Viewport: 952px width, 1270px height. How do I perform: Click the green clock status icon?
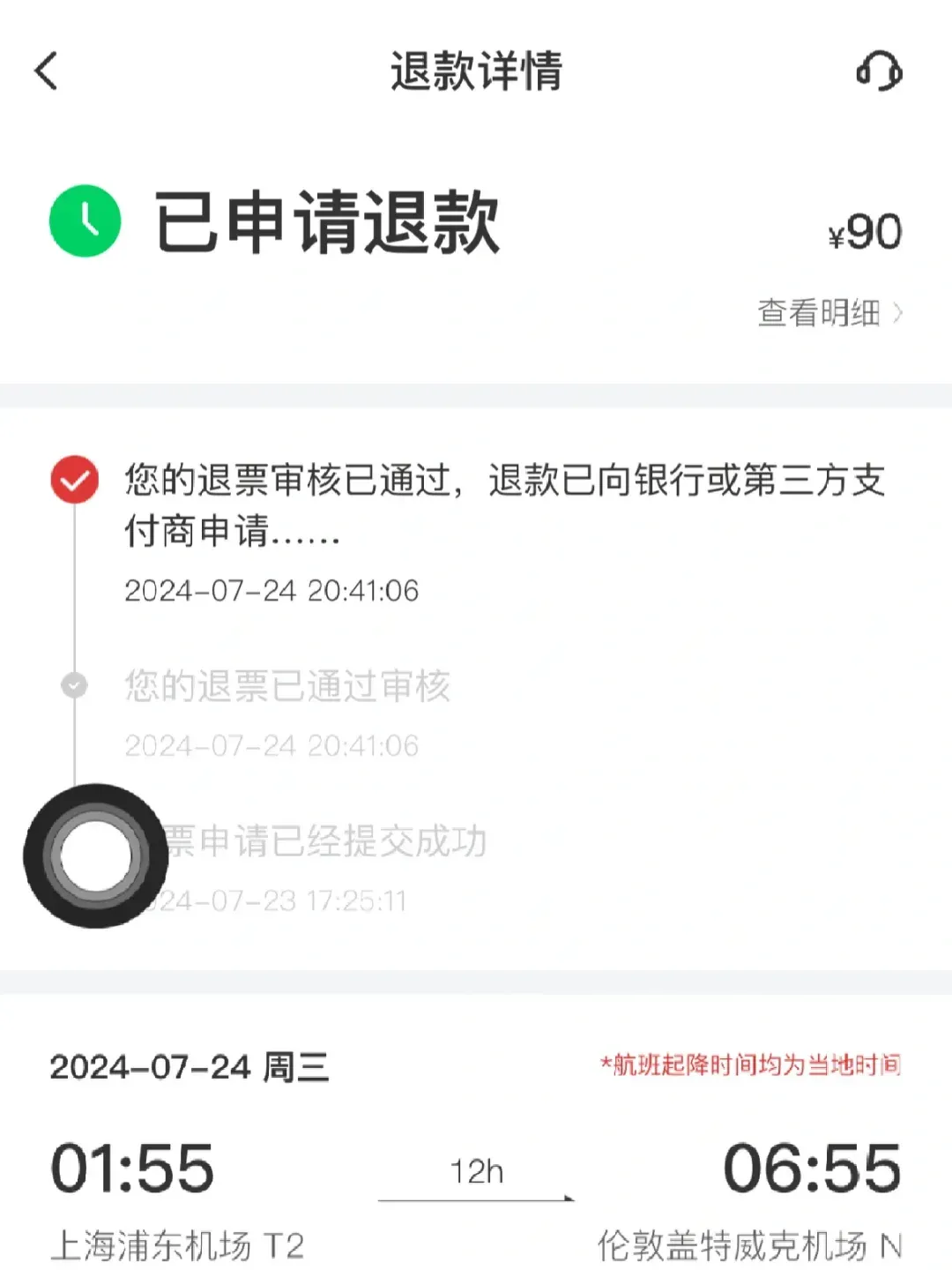85,223
